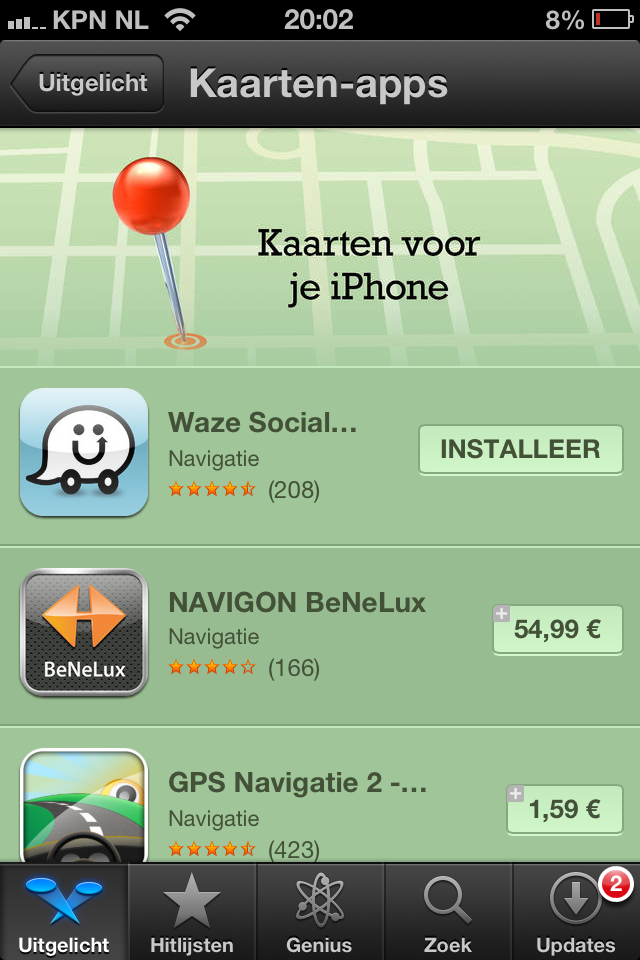
Task: Open the GPS Navigatie 2 app listing
Action: 296,783
